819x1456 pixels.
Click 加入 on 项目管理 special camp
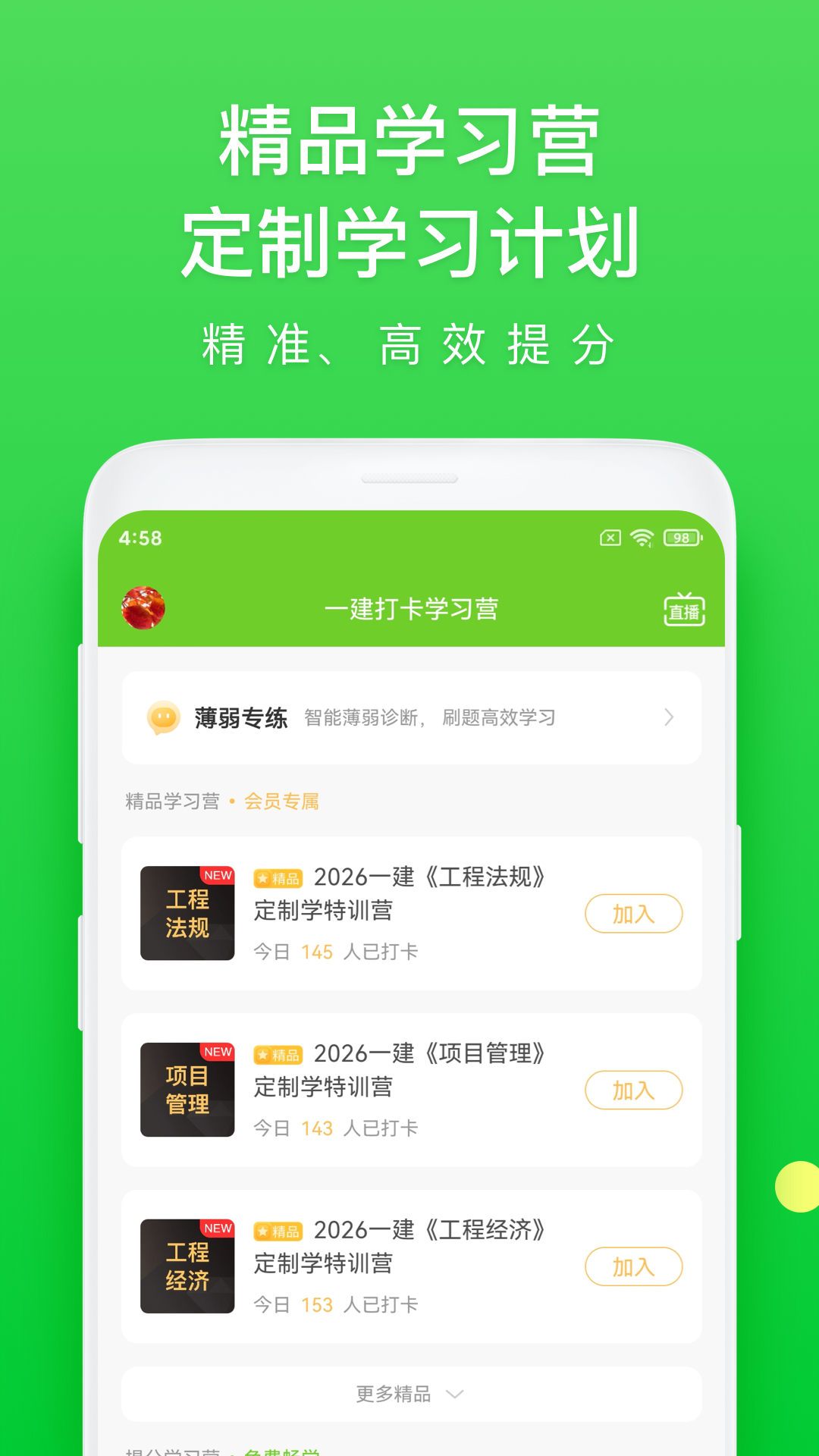coord(634,1090)
